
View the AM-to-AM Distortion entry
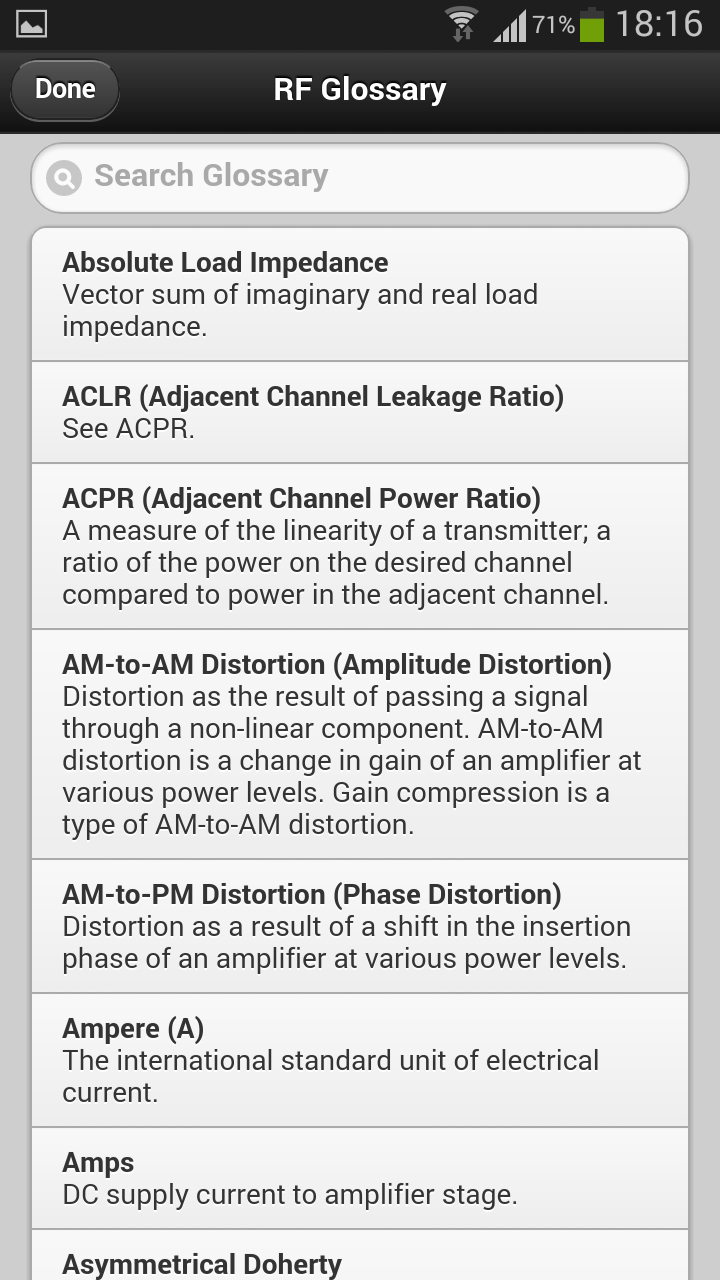pyautogui.click(x=360, y=744)
